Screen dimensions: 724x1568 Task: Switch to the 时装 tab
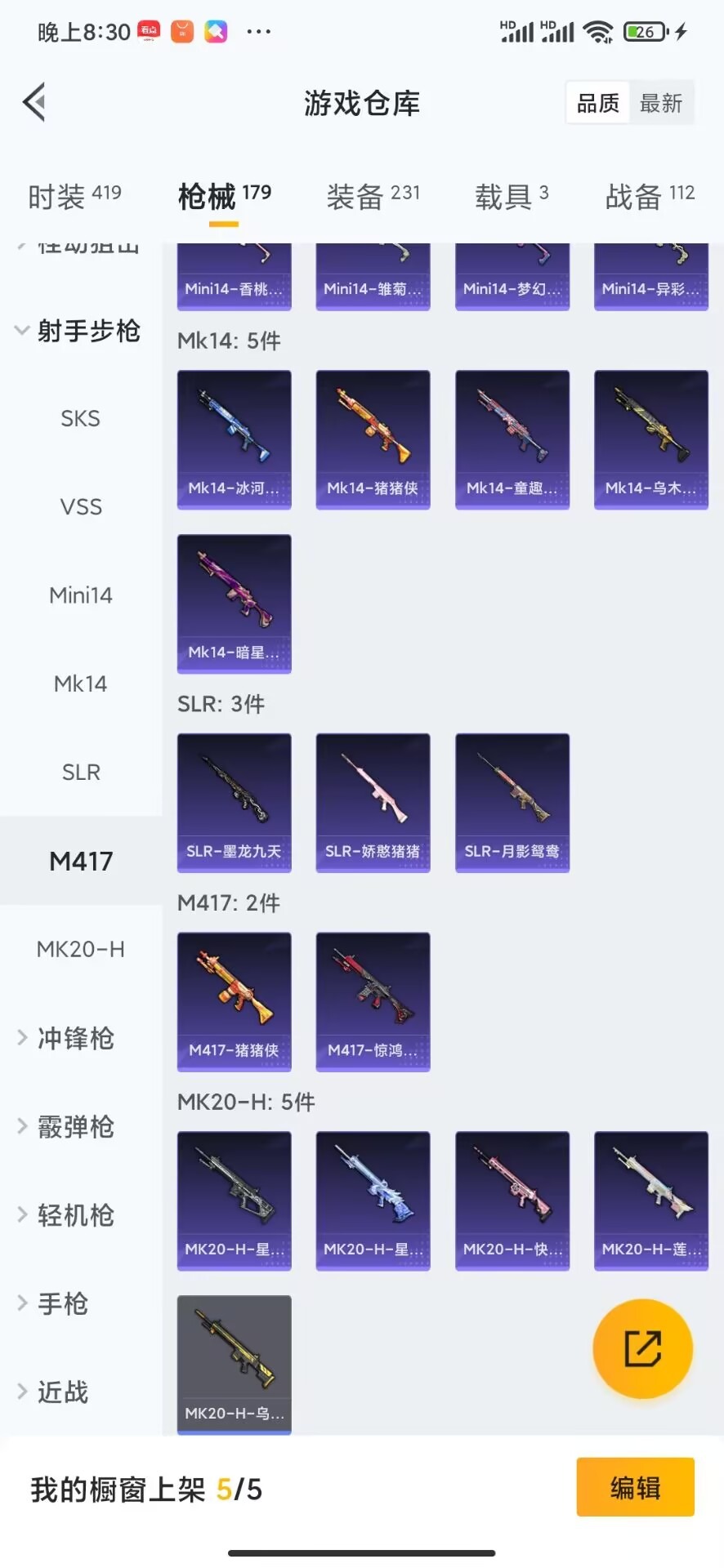pyautogui.click(x=74, y=196)
